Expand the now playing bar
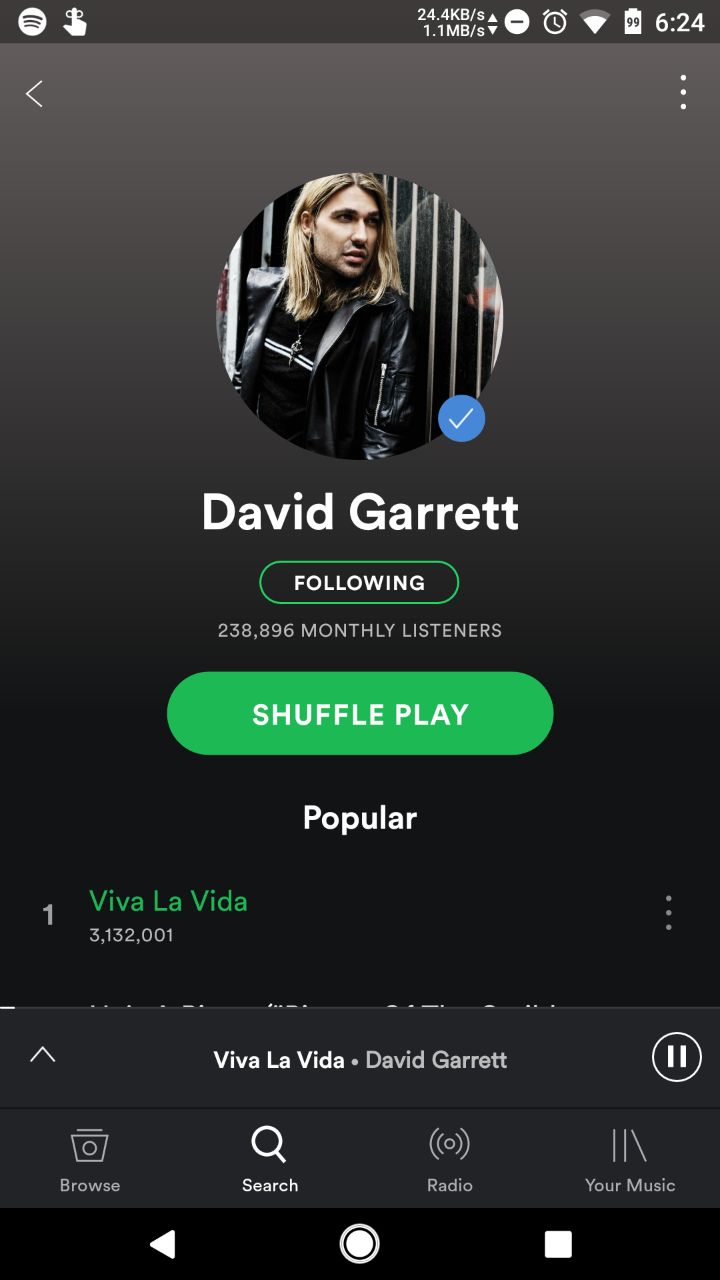The height and width of the screenshot is (1280, 720). [43, 1054]
